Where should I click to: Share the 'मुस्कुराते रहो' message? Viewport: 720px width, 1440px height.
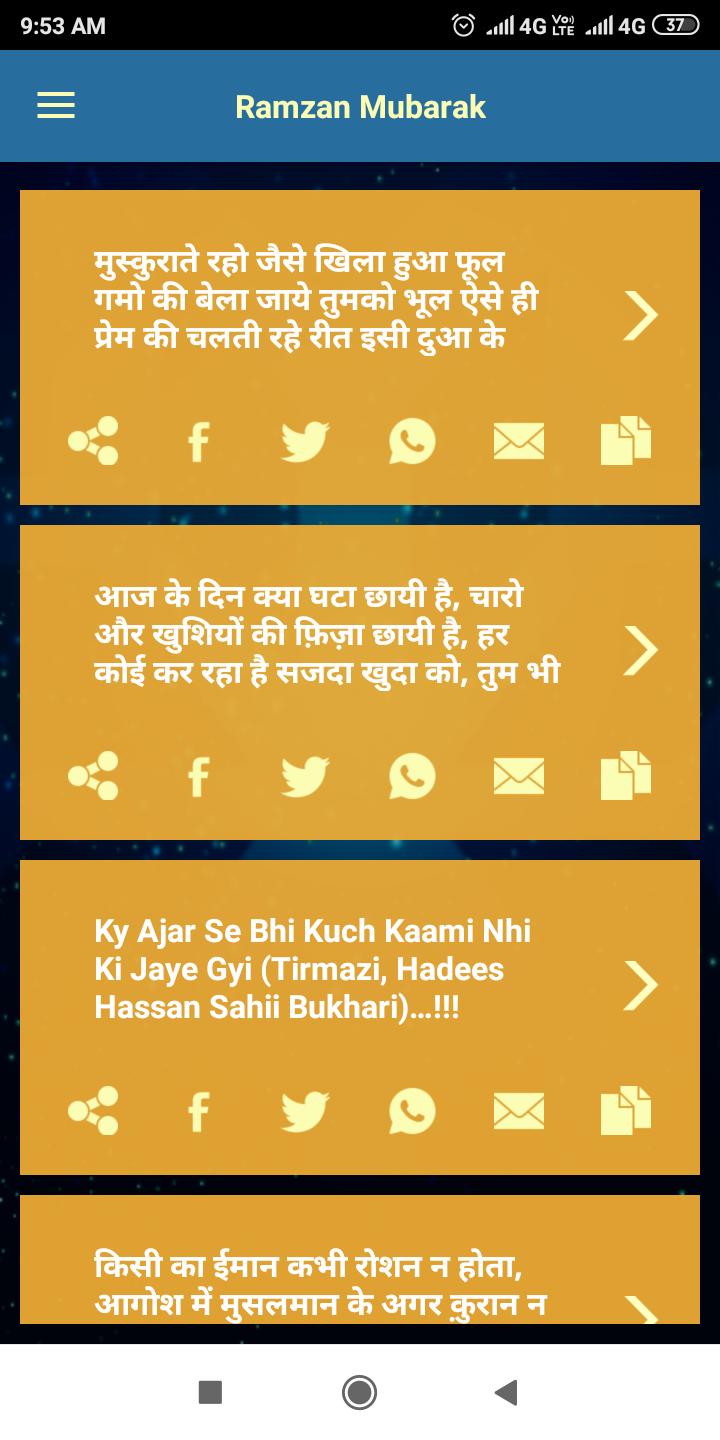pos(93,441)
